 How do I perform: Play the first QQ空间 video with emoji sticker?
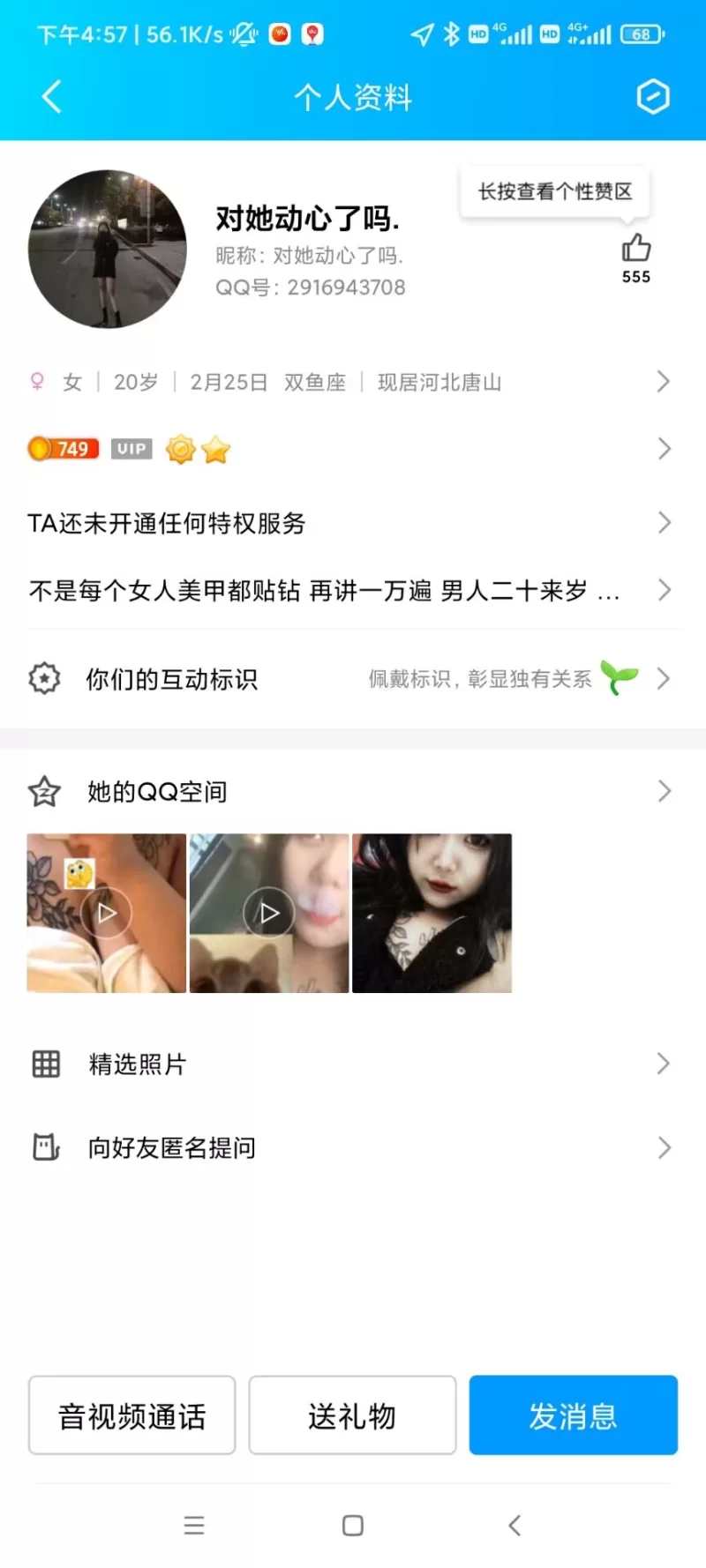(x=107, y=913)
